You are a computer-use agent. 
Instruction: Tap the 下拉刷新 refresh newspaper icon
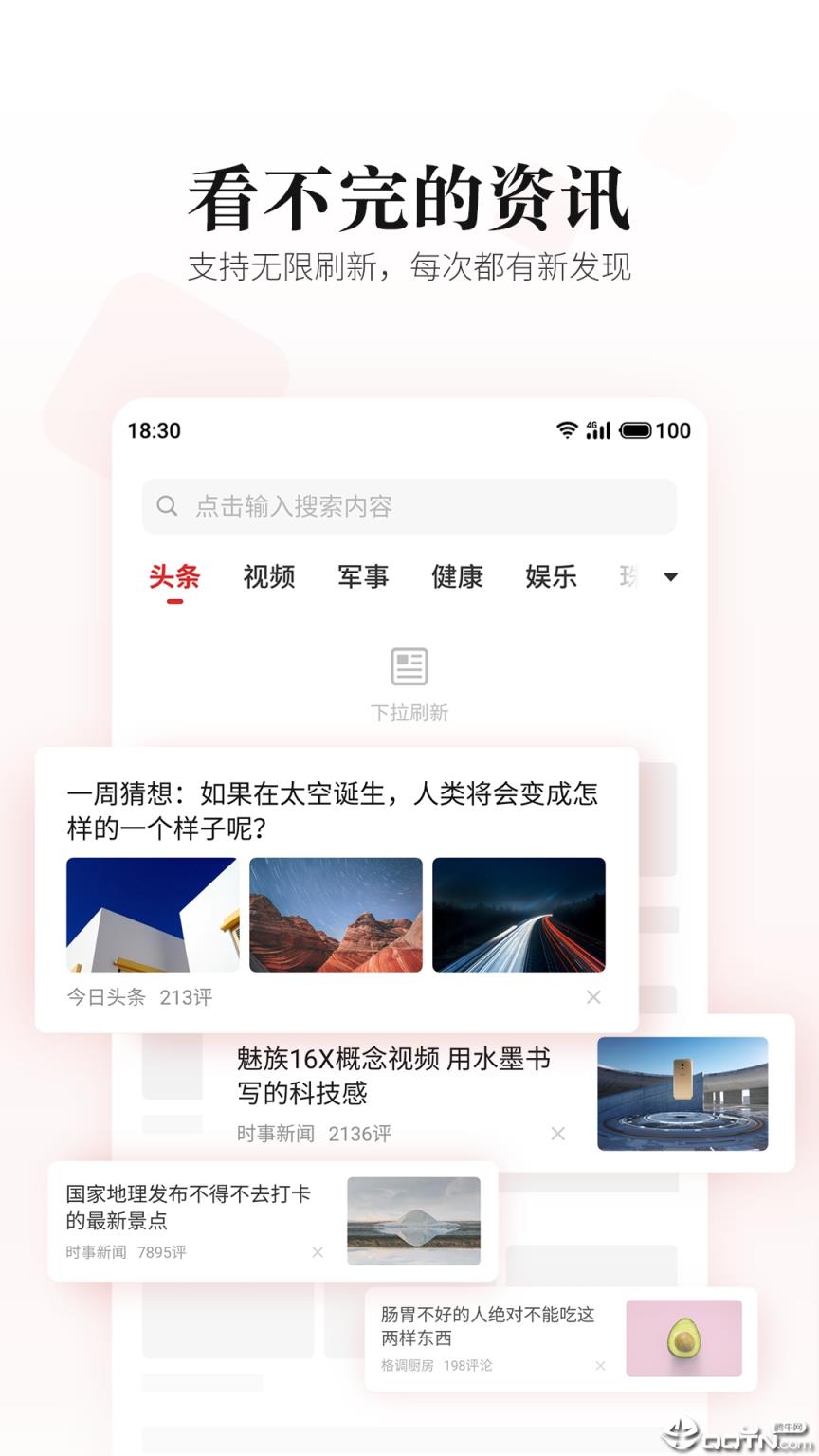pyautogui.click(x=409, y=664)
